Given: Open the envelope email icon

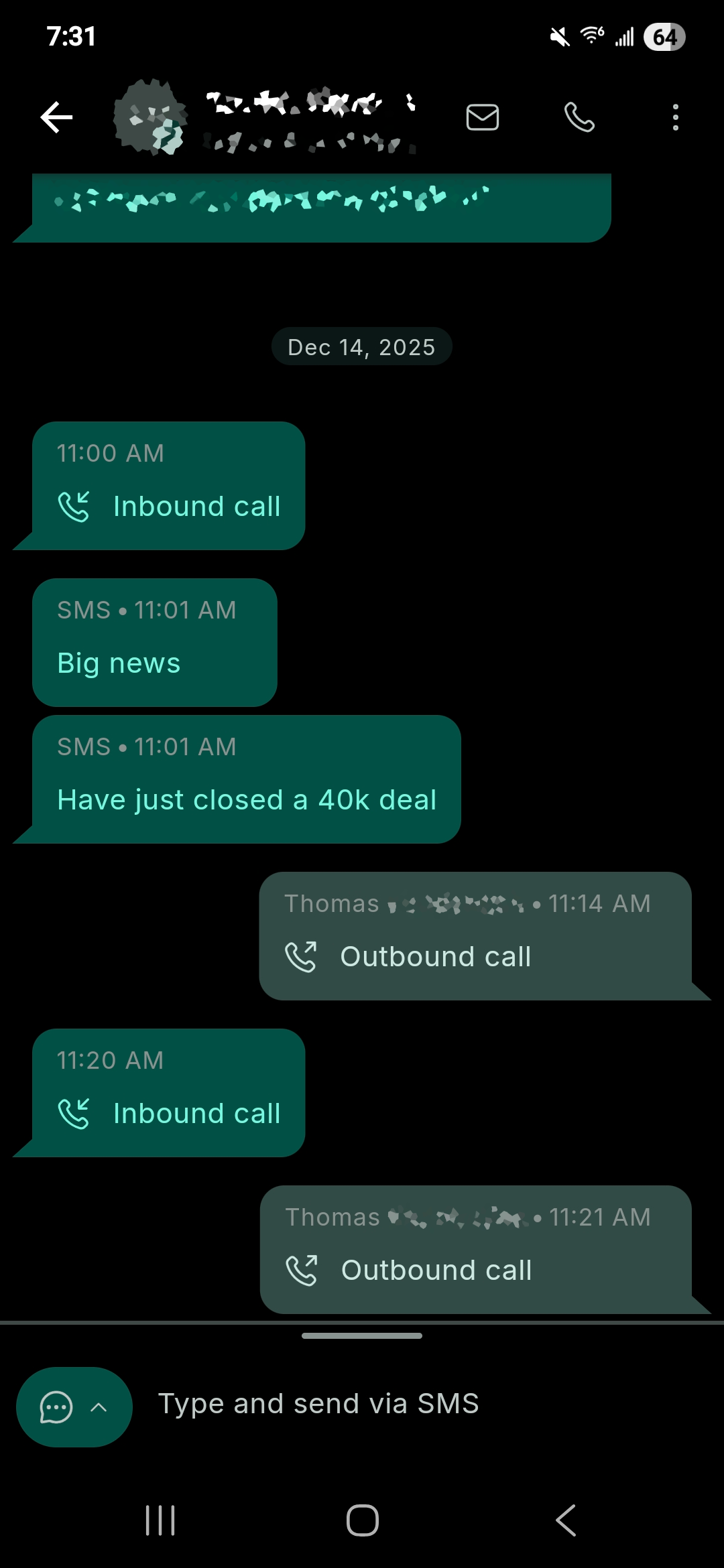Looking at the screenshot, I should 482,118.
